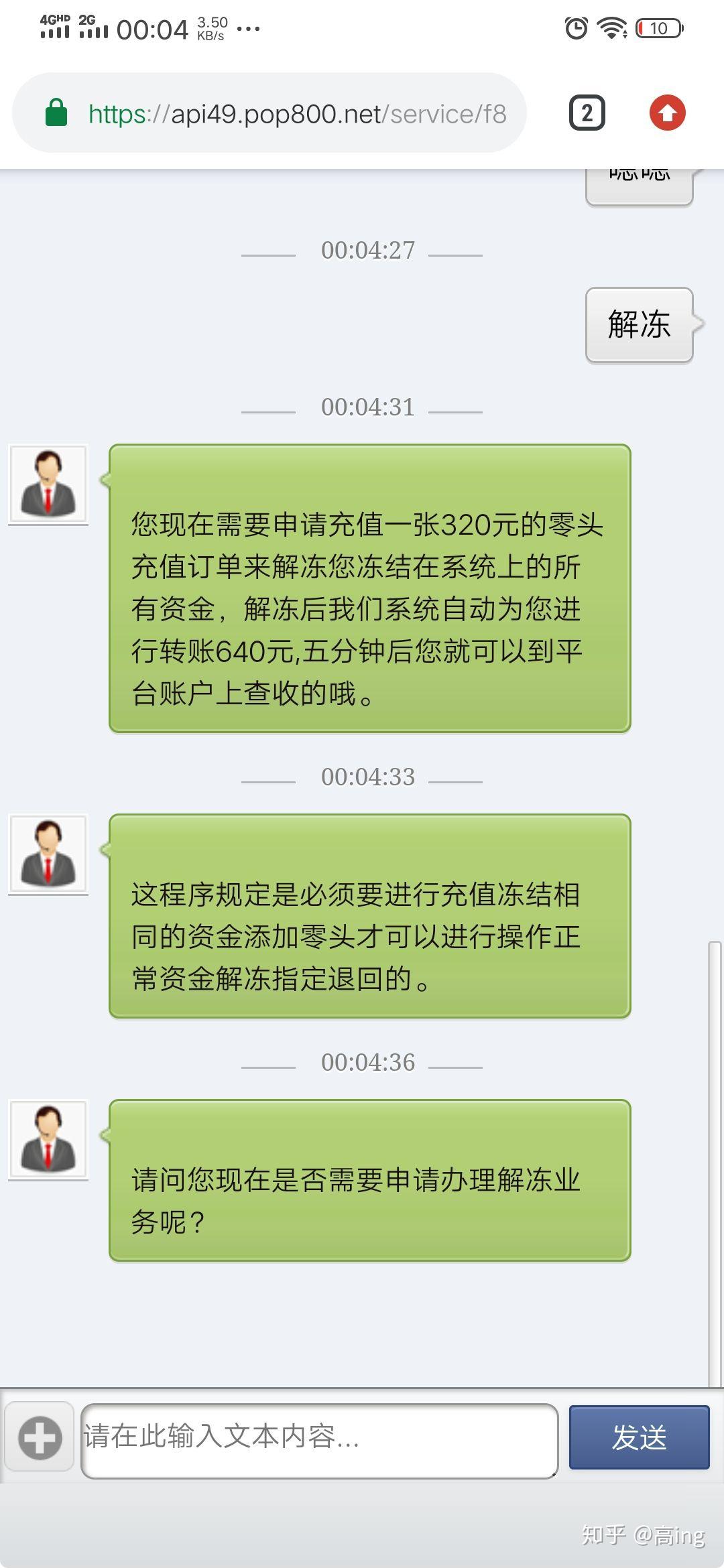Send the message with 发送 button
724x1568 pixels.
coord(639,1437)
